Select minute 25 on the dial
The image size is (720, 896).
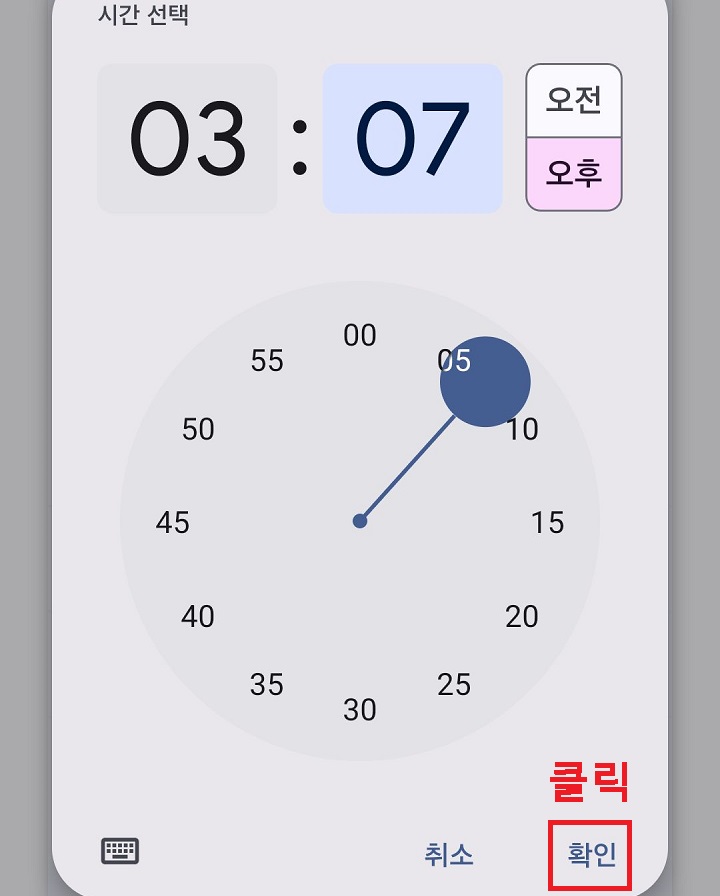click(x=455, y=685)
